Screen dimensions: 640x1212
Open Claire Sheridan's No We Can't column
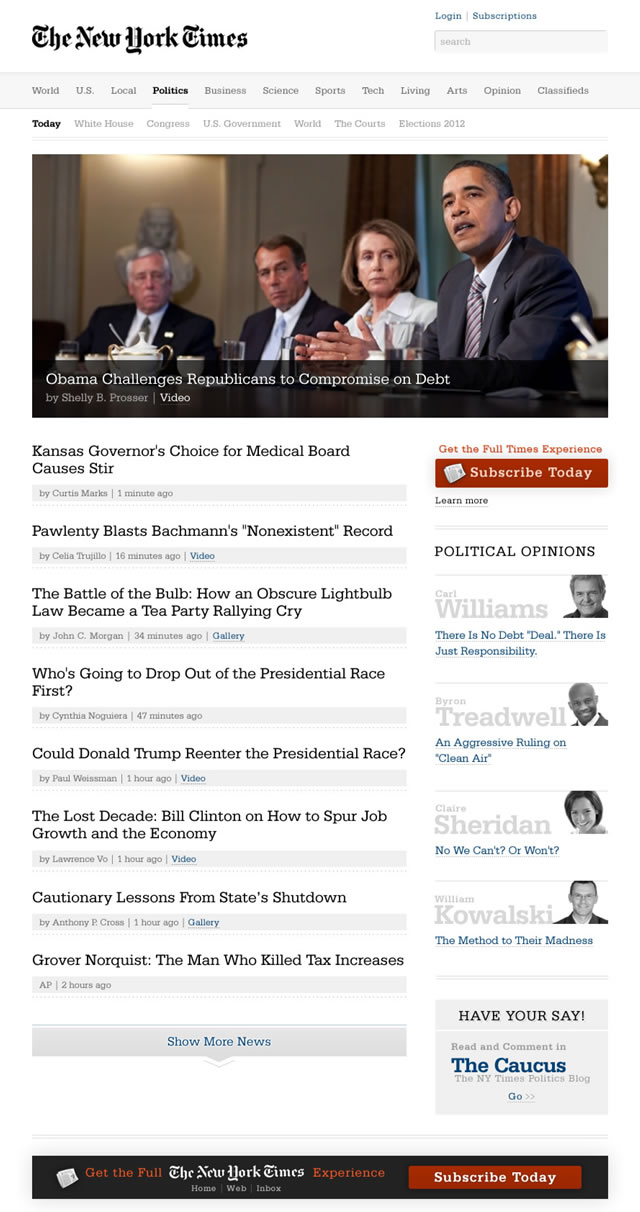click(496, 850)
